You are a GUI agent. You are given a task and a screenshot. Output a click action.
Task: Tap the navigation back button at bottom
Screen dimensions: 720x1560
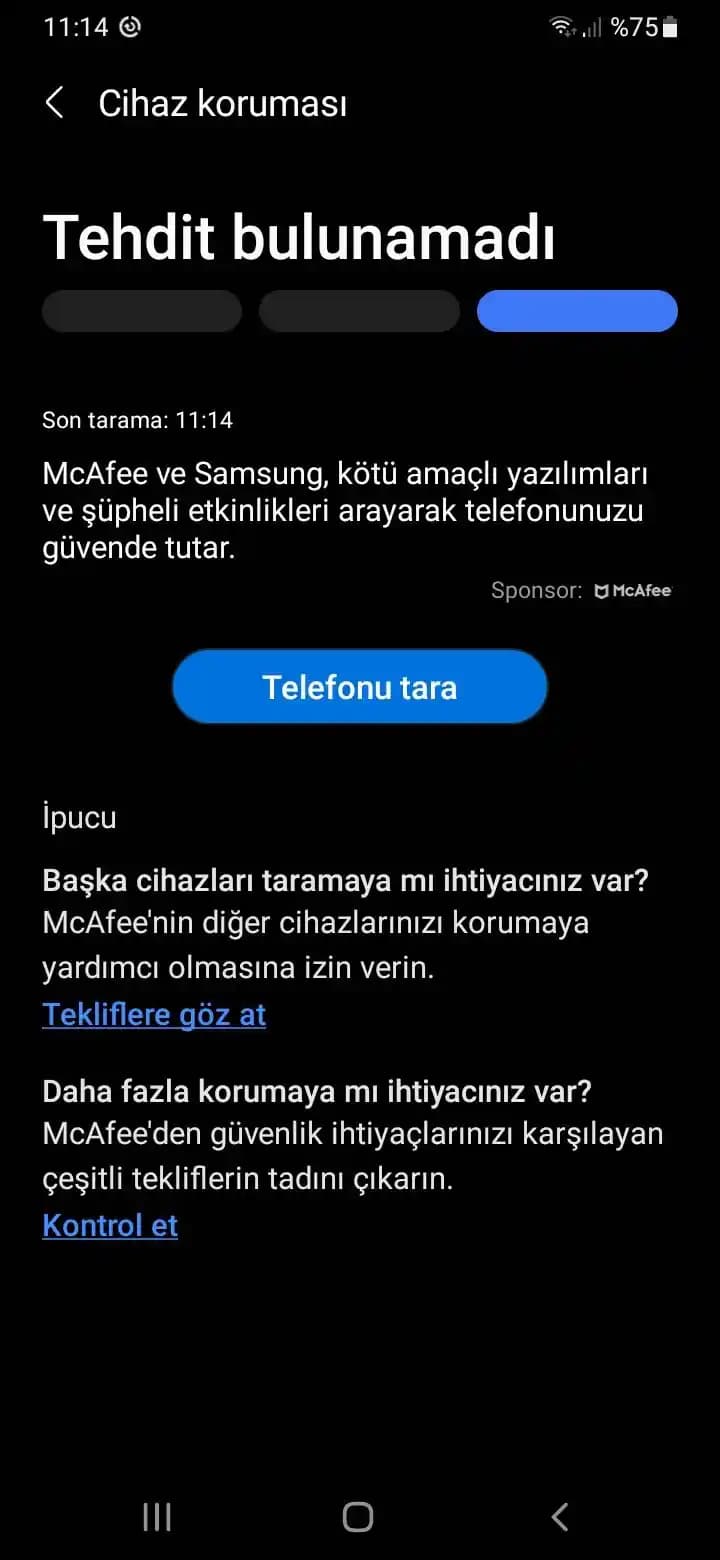[558, 1516]
